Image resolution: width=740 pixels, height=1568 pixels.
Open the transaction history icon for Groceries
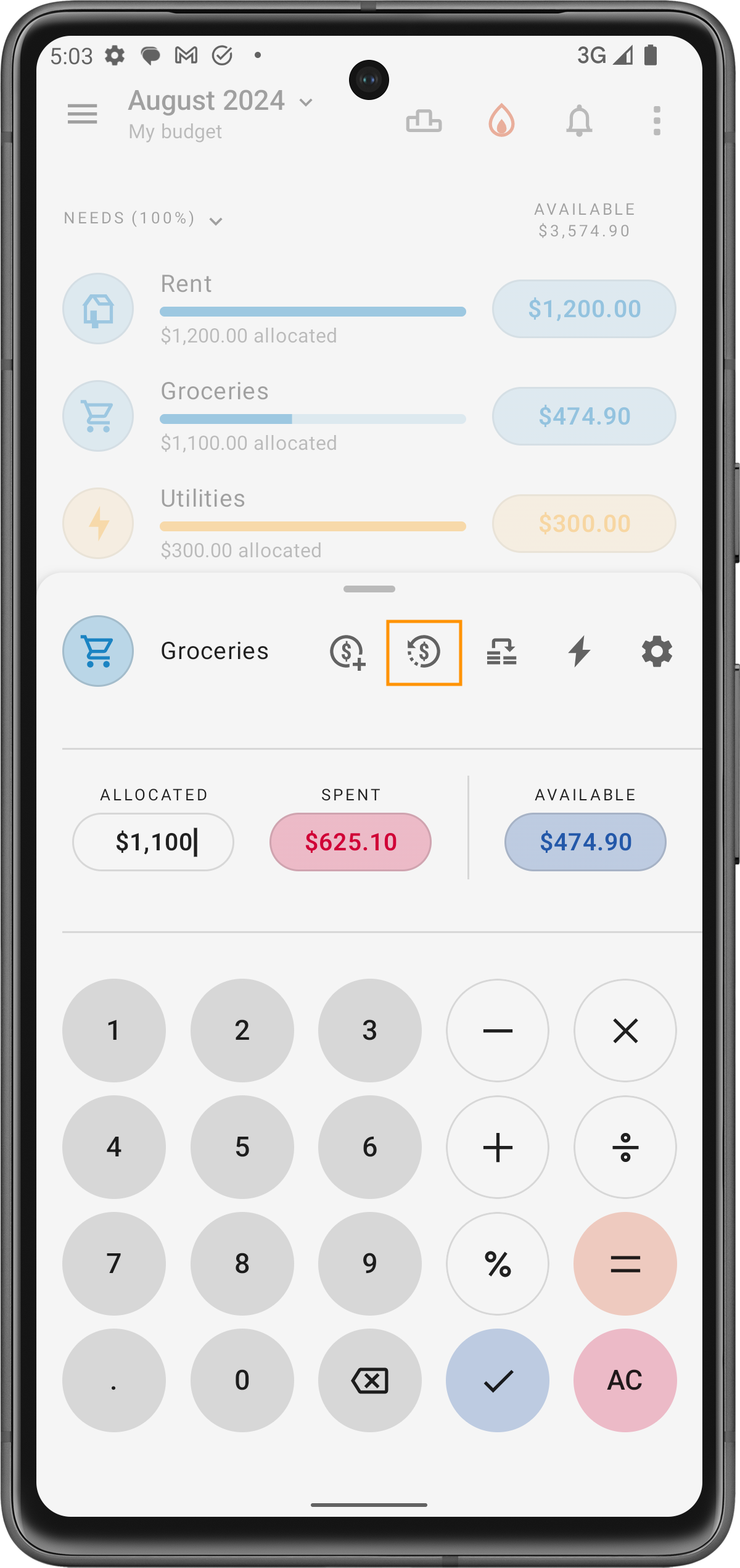tap(424, 652)
